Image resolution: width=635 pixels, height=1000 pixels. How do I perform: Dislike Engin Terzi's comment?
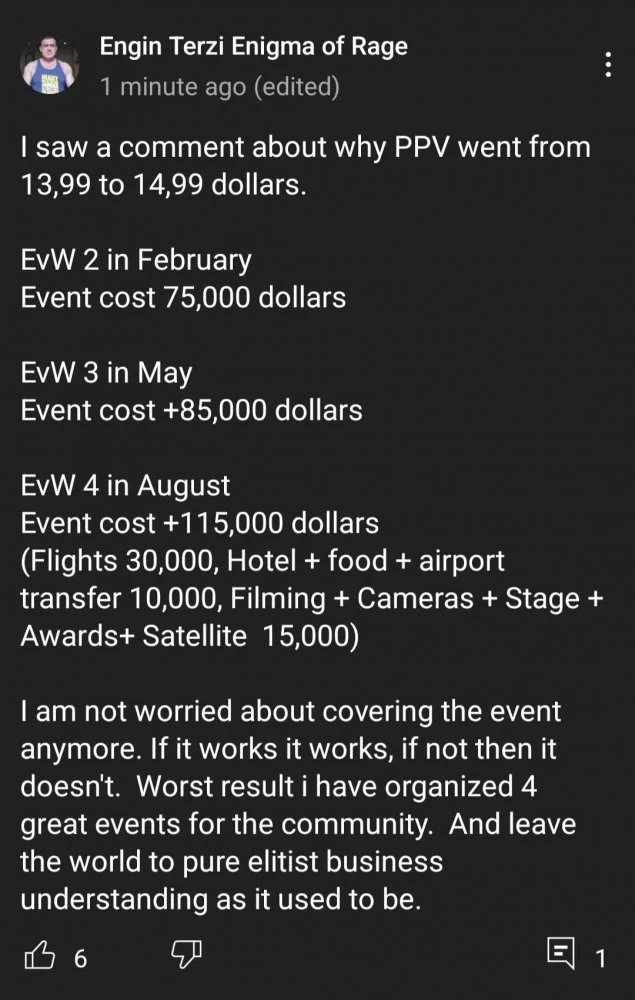coord(186,956)
